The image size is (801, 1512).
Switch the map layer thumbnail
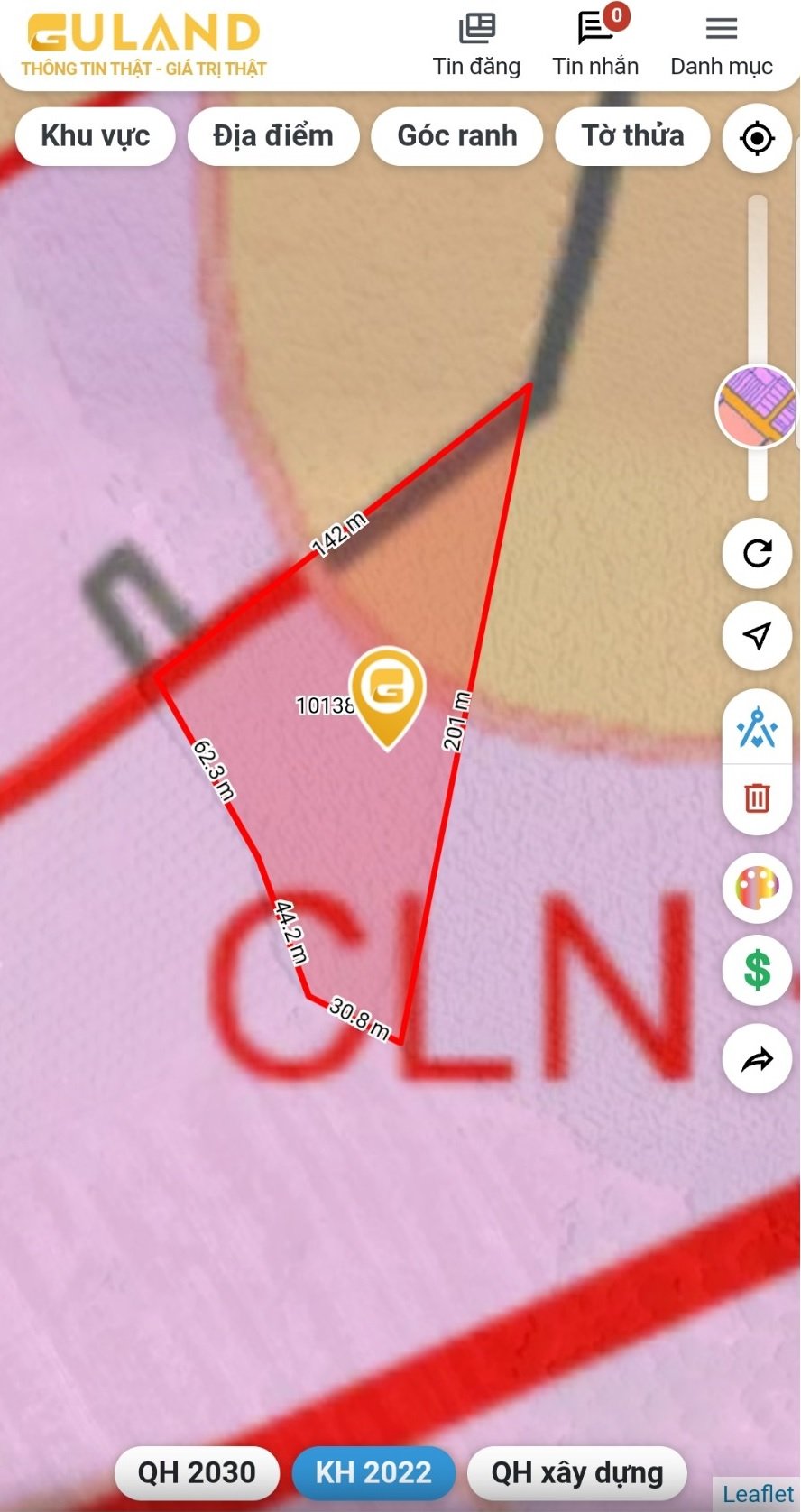pyautogui.click(x=758, y=406)
